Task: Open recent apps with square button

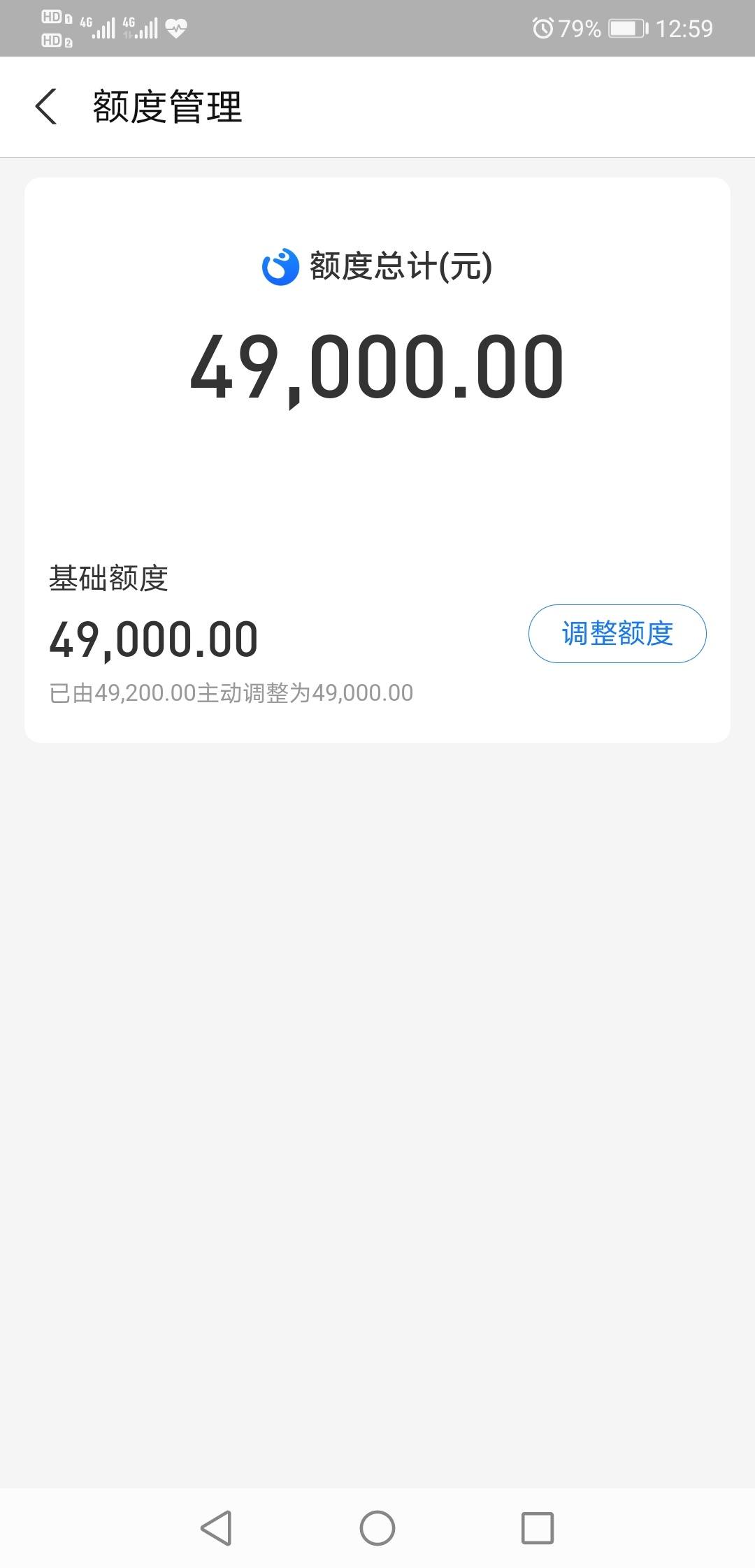Action: tap(538, 1528)
